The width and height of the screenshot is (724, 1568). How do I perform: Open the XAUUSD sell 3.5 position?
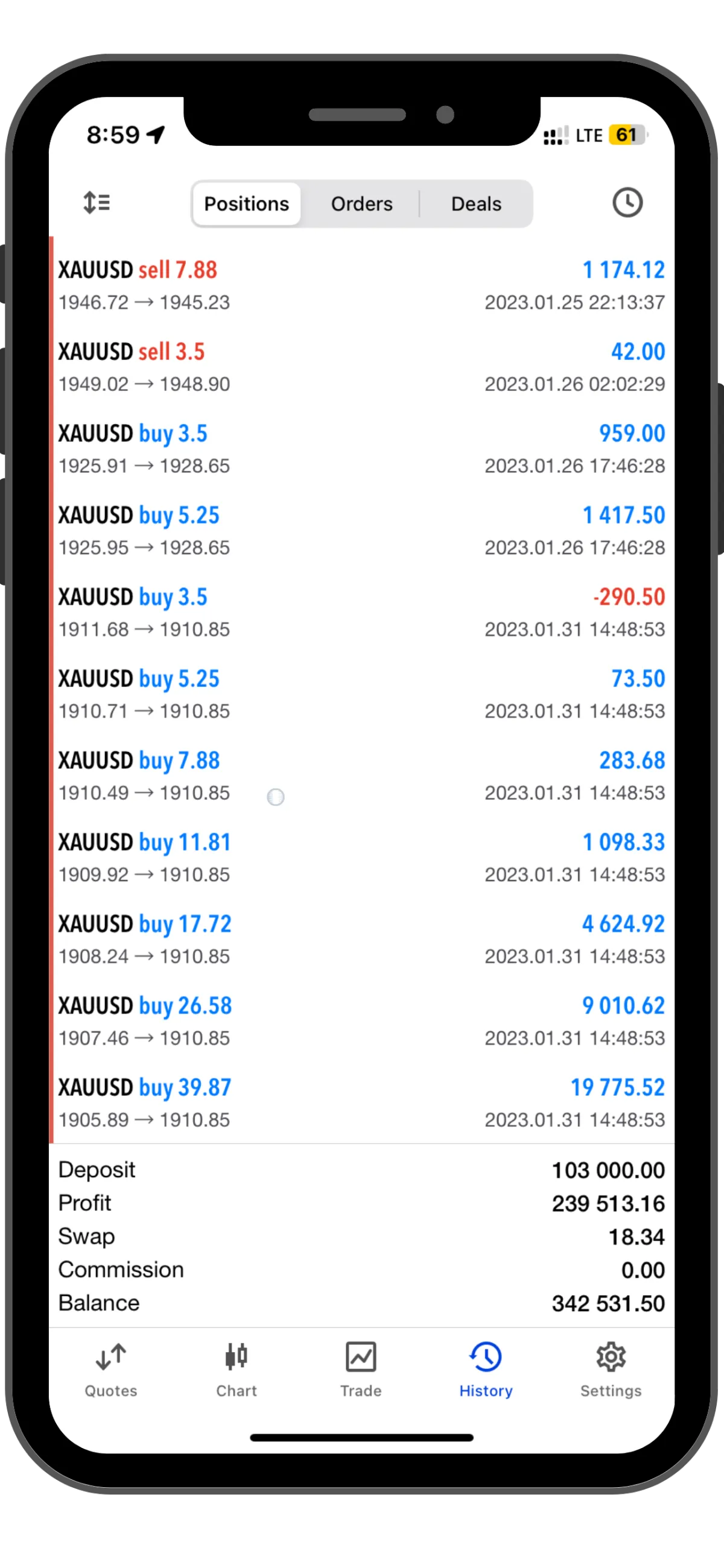[x=361, y=367]
